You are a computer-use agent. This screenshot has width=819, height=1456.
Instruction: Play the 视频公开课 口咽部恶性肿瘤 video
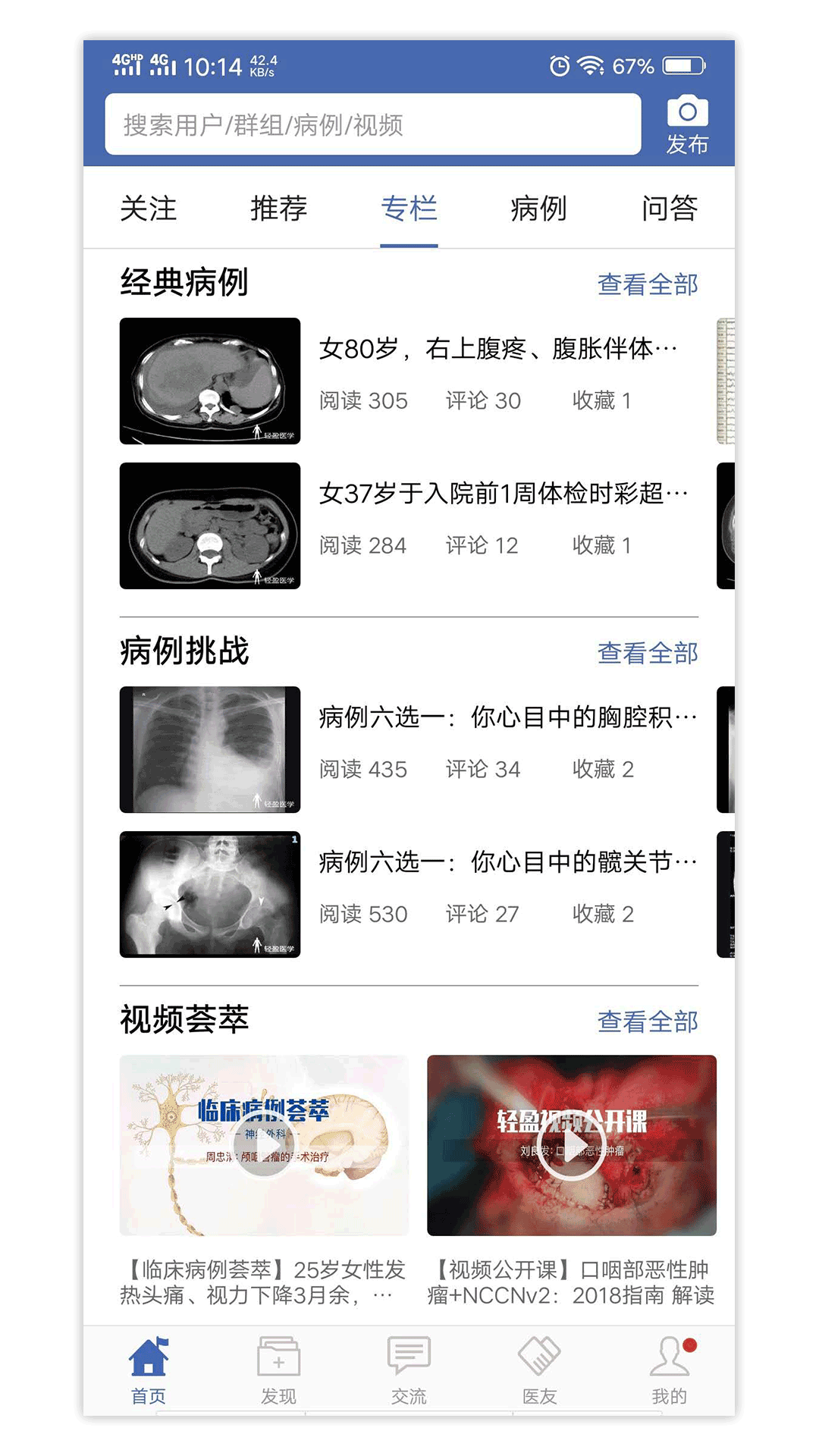[x=572, y=1145]
